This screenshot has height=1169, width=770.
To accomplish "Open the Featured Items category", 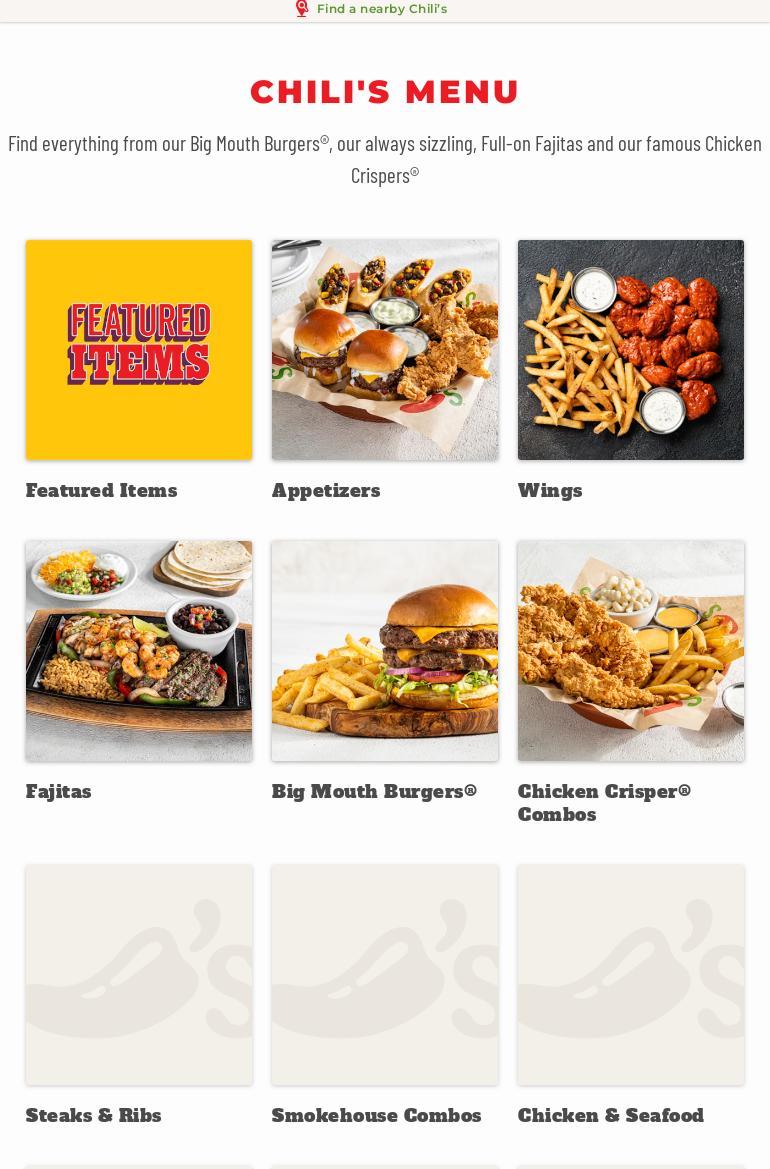I will tap(139, 350).
